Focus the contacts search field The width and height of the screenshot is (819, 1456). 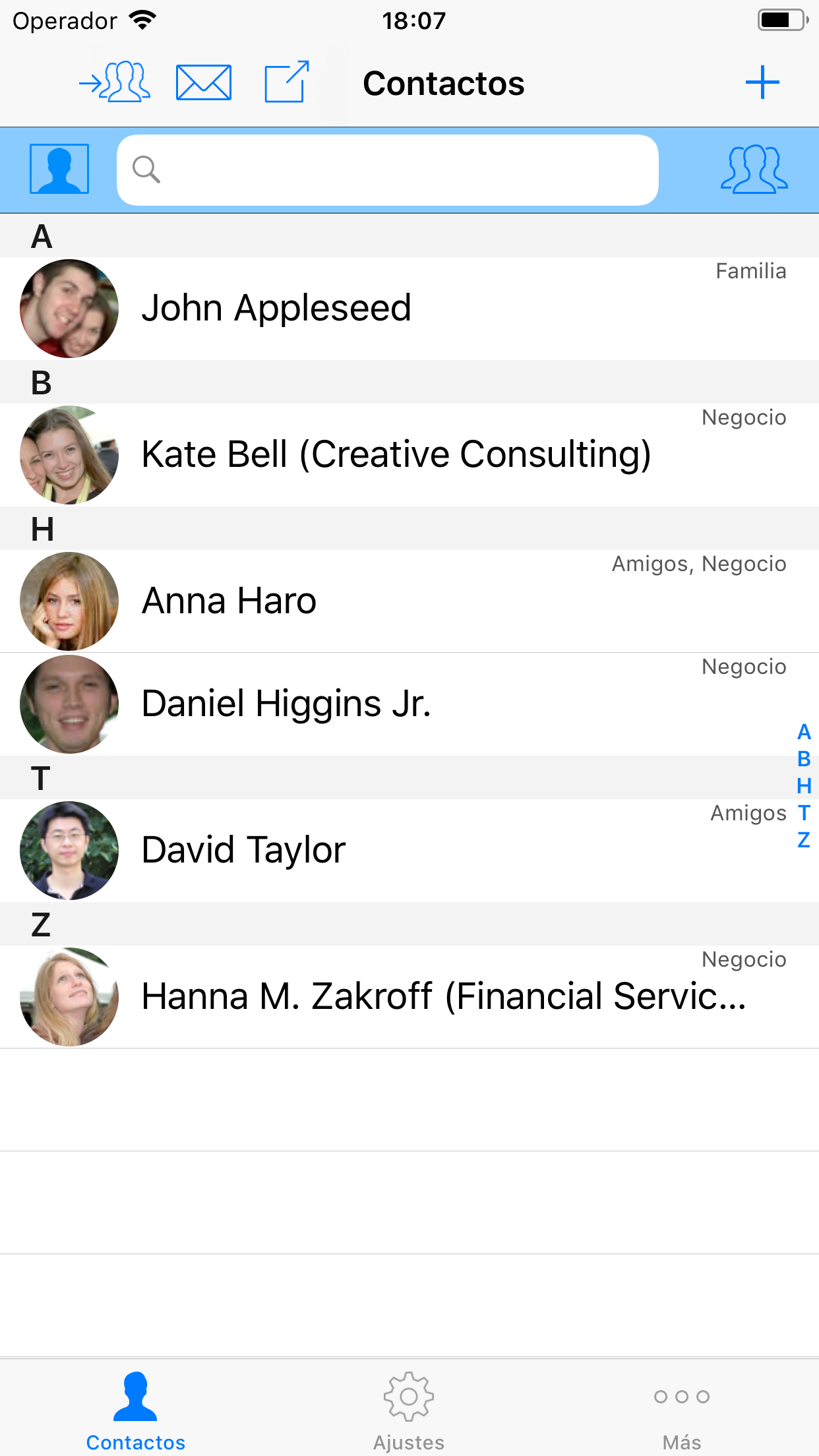pos(388,170)
